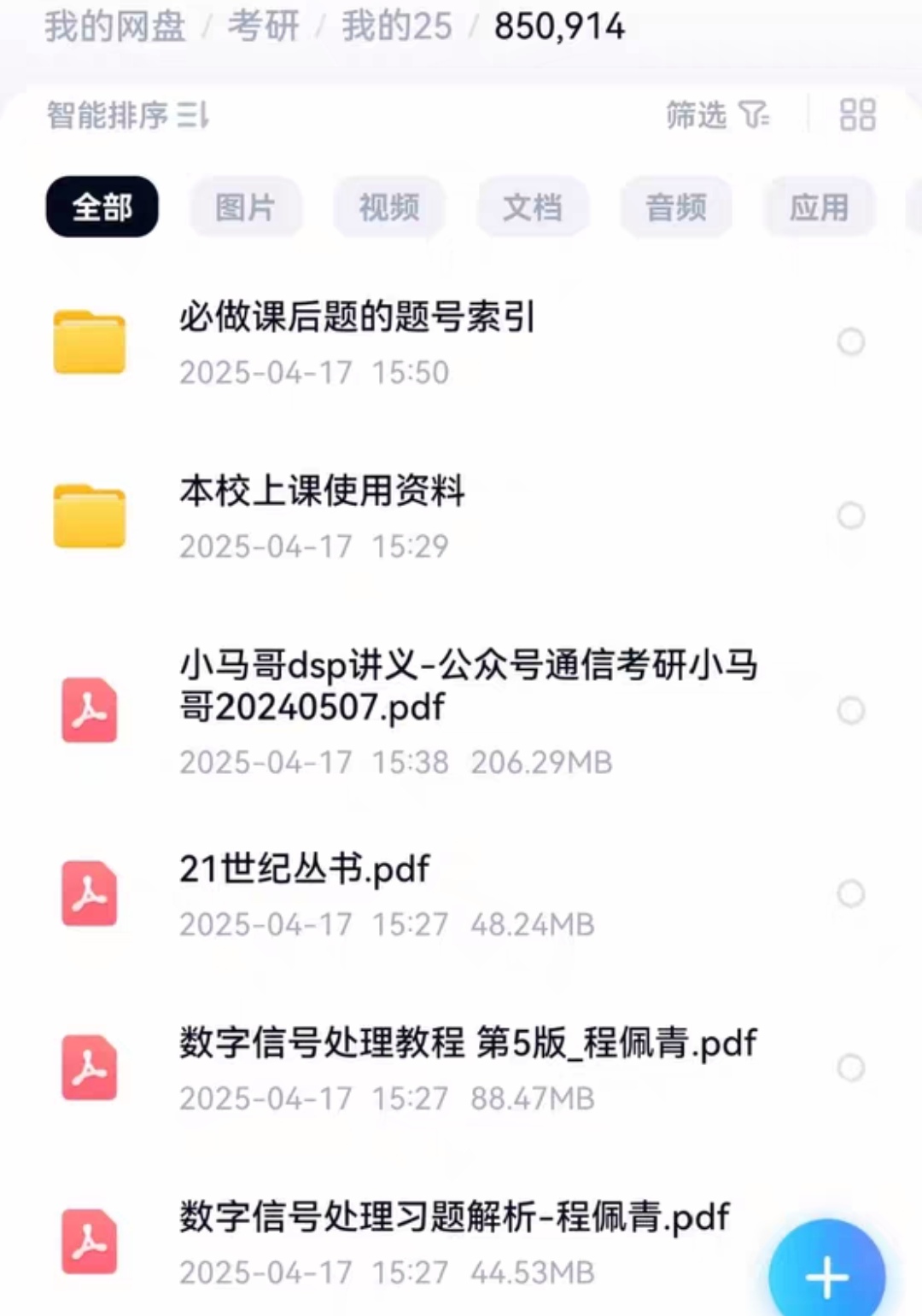The width and height of the screenshot is (922, 1316).
Task: Select the 视频 filter chip
Action: click(389, 207)
